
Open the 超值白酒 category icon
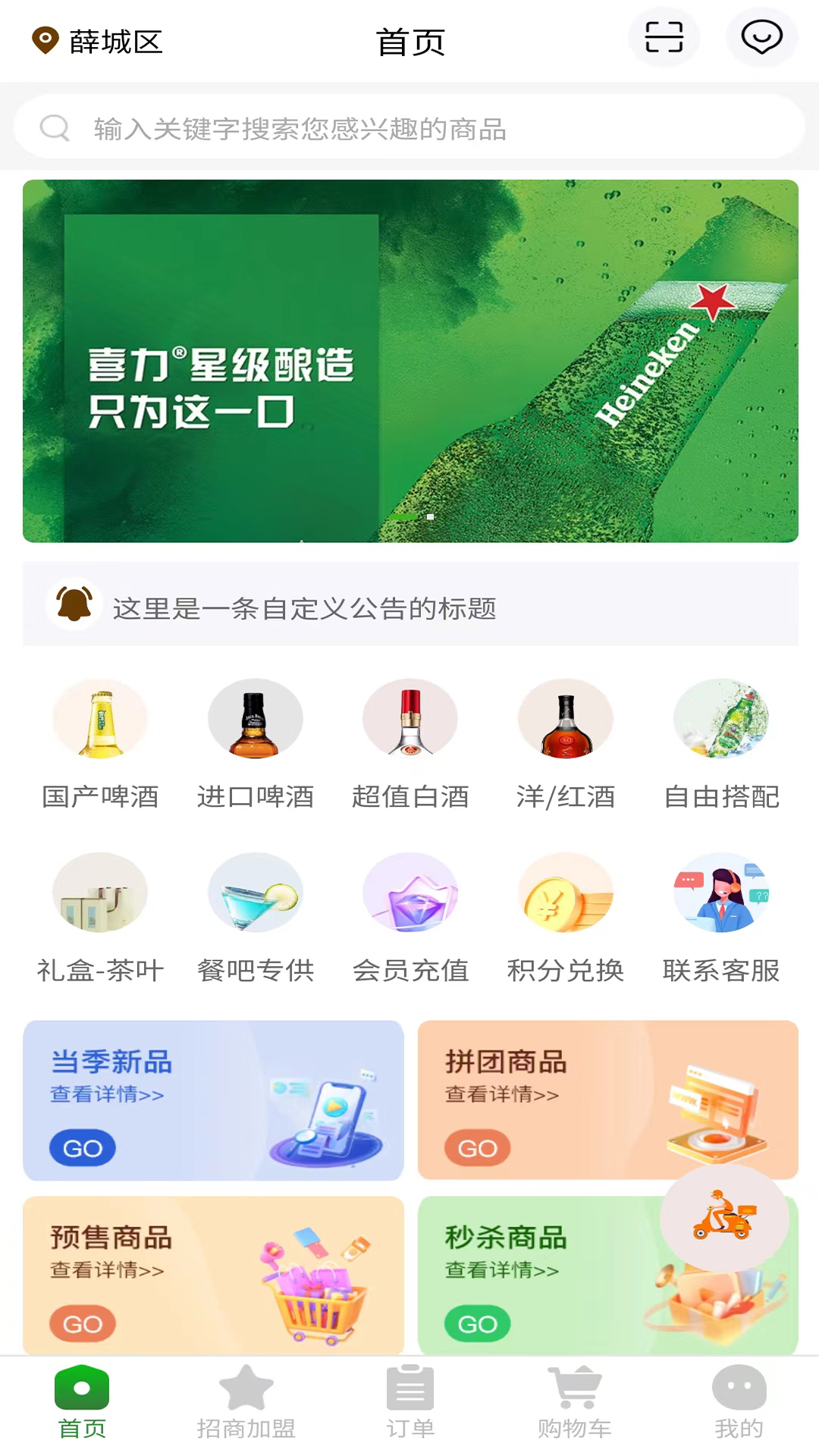pyautogui.click(x=410, y=719)
